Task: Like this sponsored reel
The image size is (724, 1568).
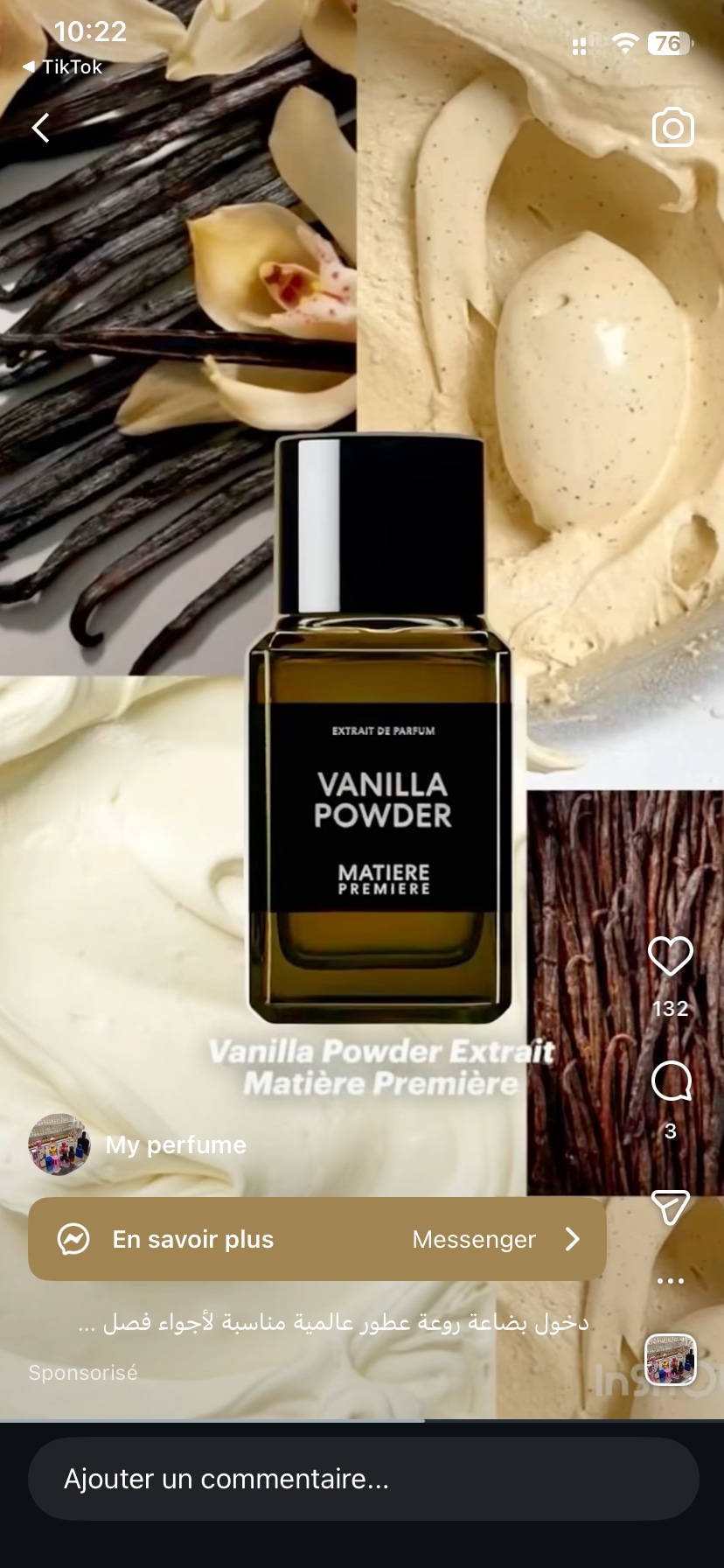Action: click(670, 955)
